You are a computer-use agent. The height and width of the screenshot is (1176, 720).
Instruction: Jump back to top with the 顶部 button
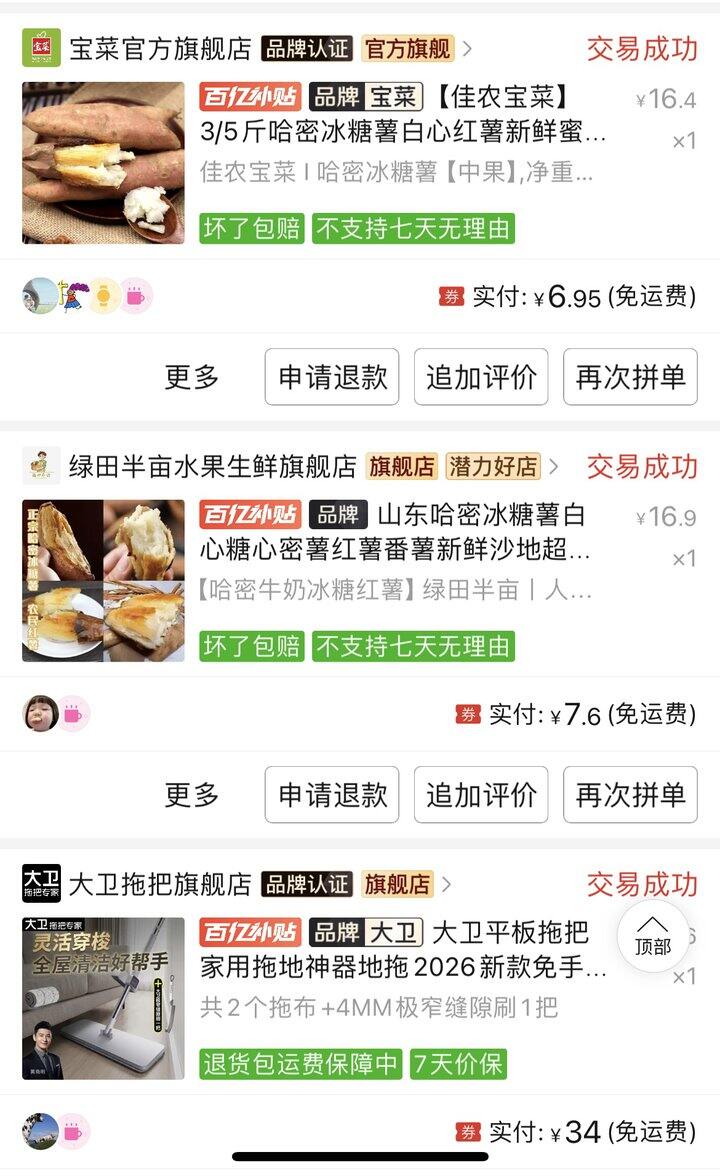[x=652, y=937]
